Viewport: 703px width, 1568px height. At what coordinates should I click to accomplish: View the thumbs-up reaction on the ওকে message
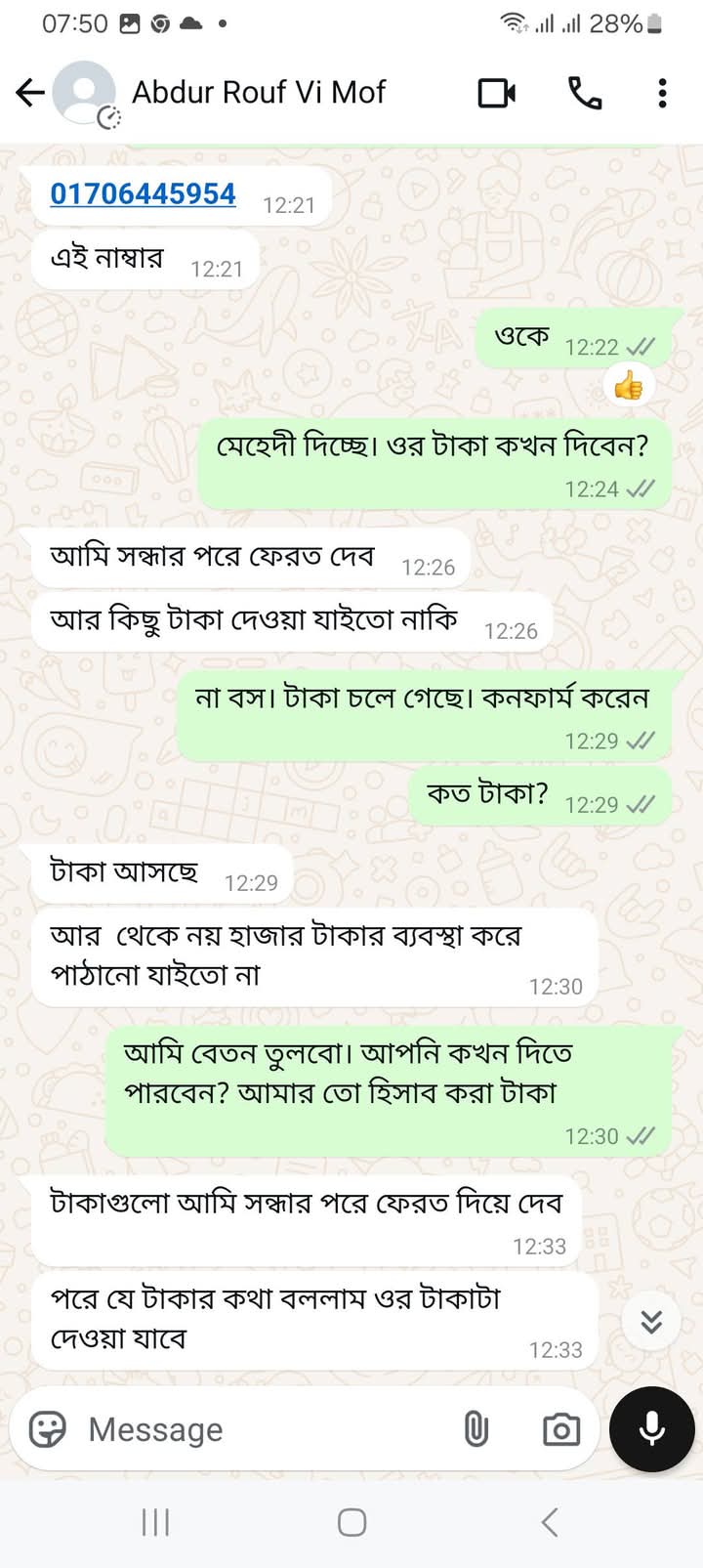628,387
